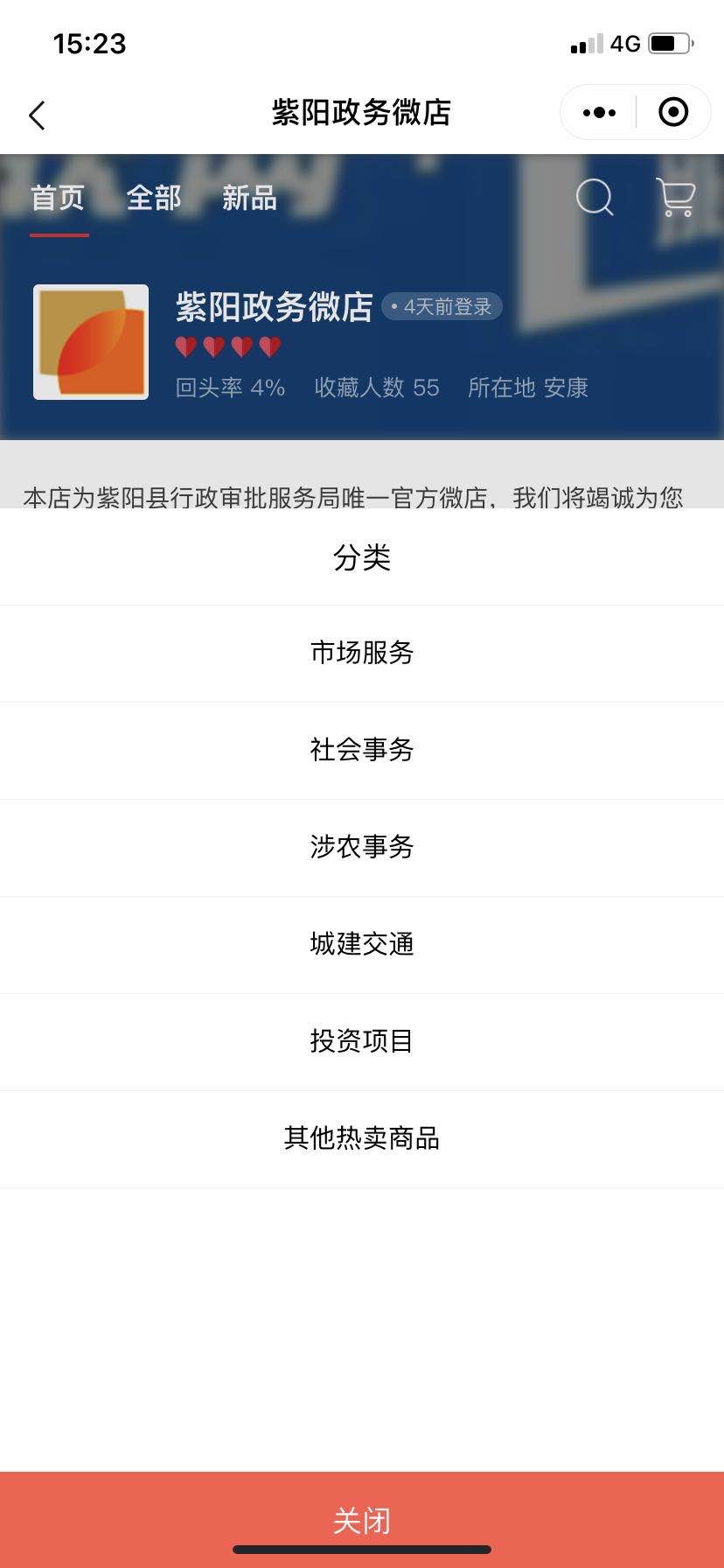Switch to the 新品 tab

click(x=249, y=198)
